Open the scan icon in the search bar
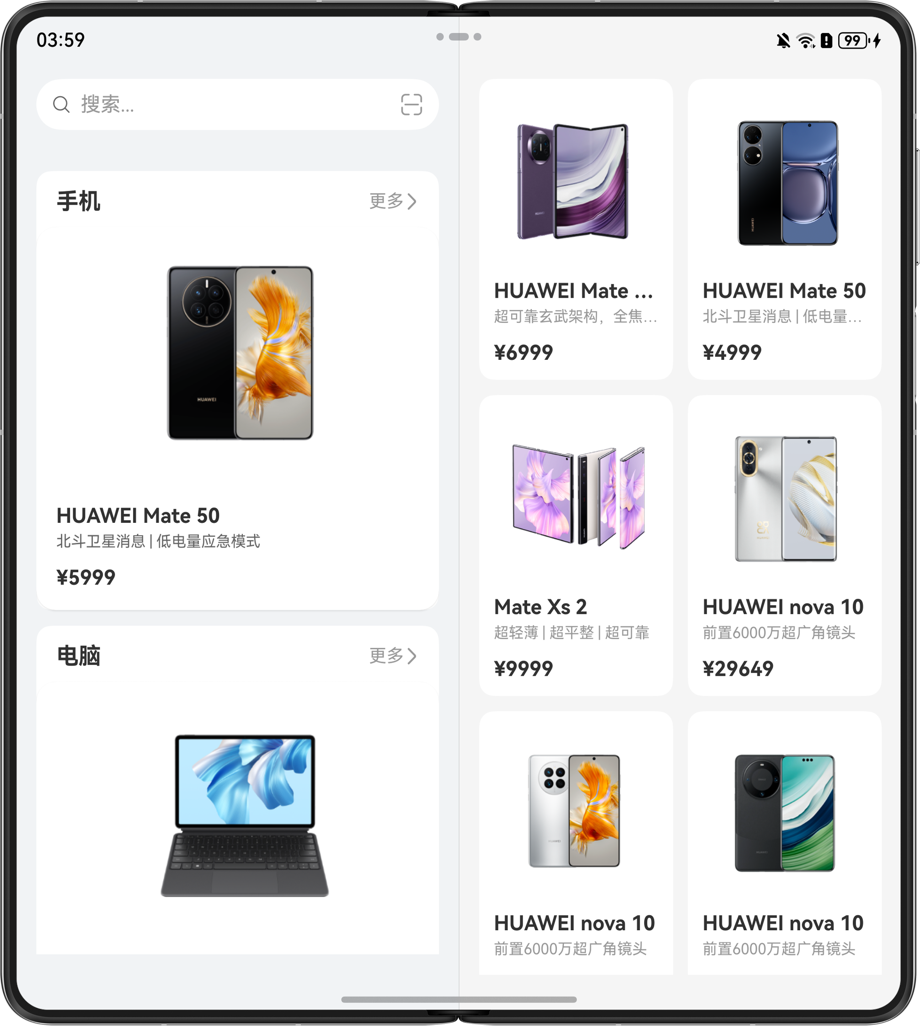Screen dimensions: 920x1026 click(x=411, y=104)
